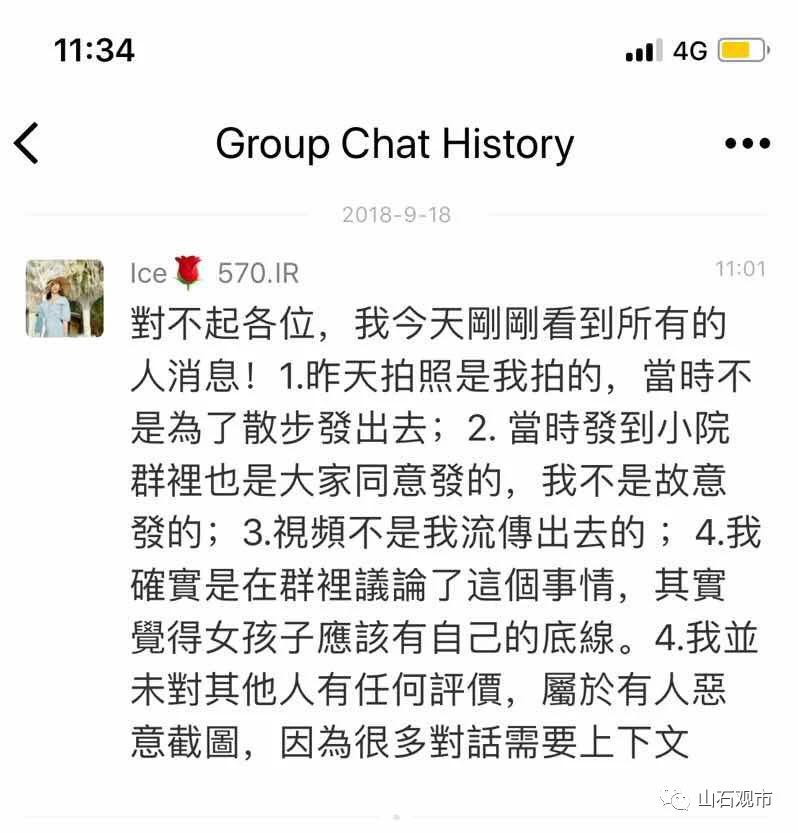
Task: Open the three-dot more options menu
Action: 747,144
